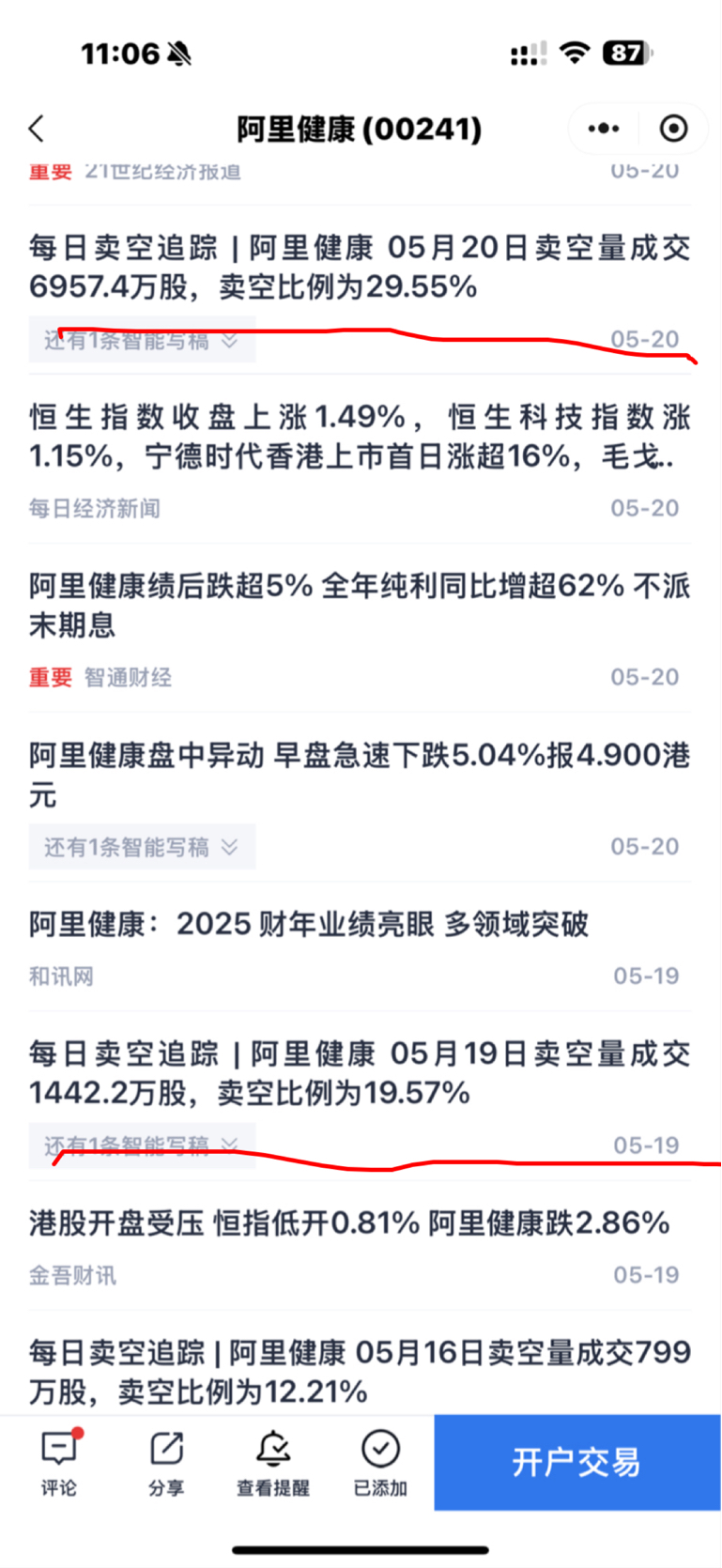
Task: Tap the 开户交易 button
Action: click(x=577, y=1462)
